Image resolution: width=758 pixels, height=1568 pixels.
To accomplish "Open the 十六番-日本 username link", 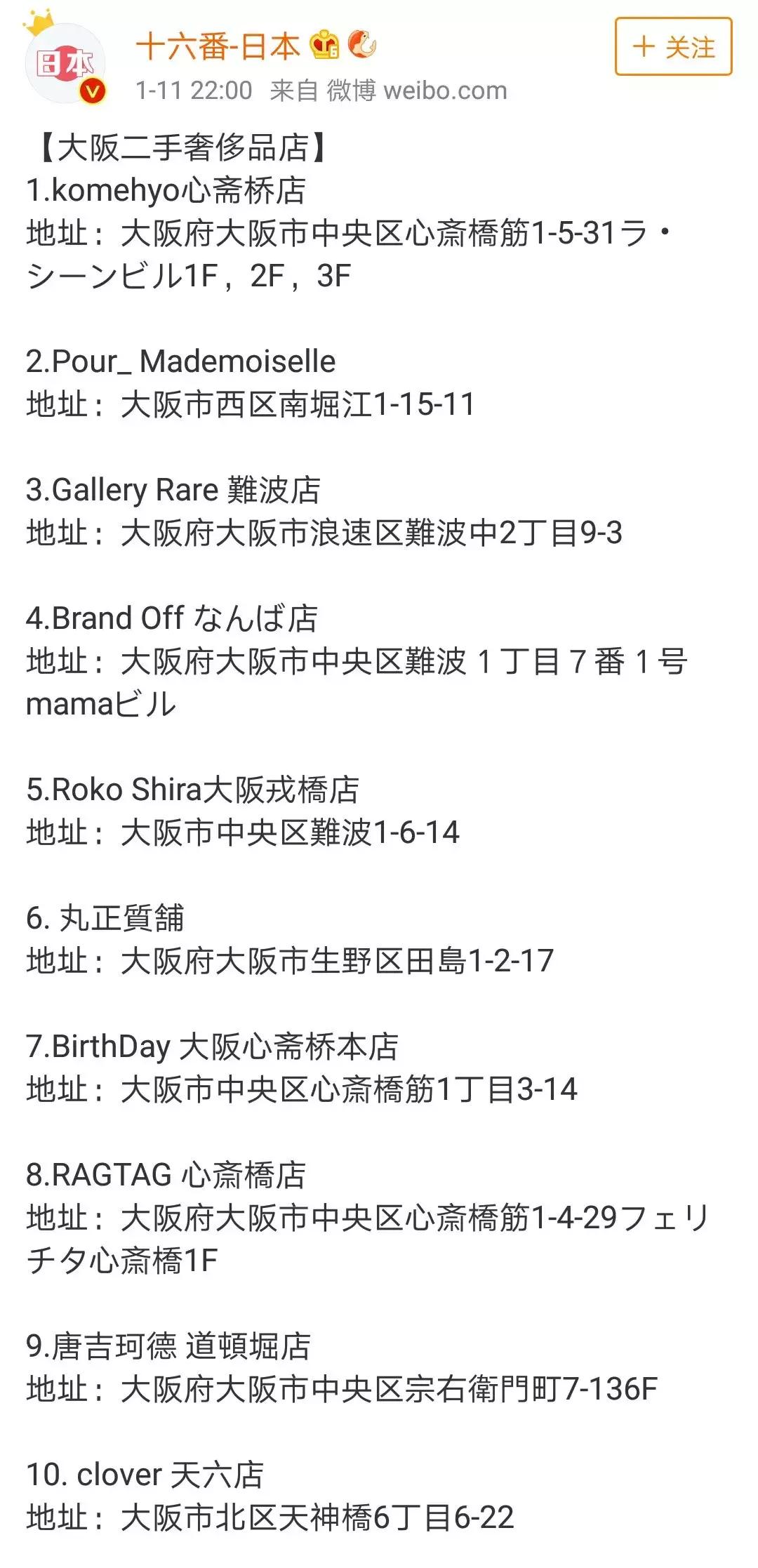I will [218, 47].
